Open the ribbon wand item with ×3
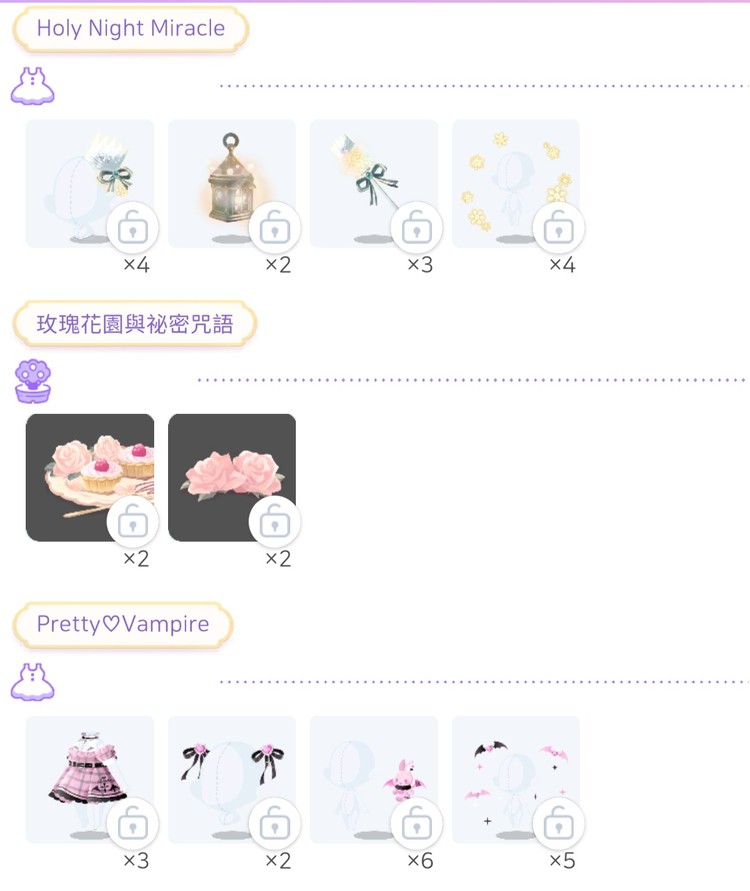The image size is (750, 891). pyautogui.click(x=374, y=184)
